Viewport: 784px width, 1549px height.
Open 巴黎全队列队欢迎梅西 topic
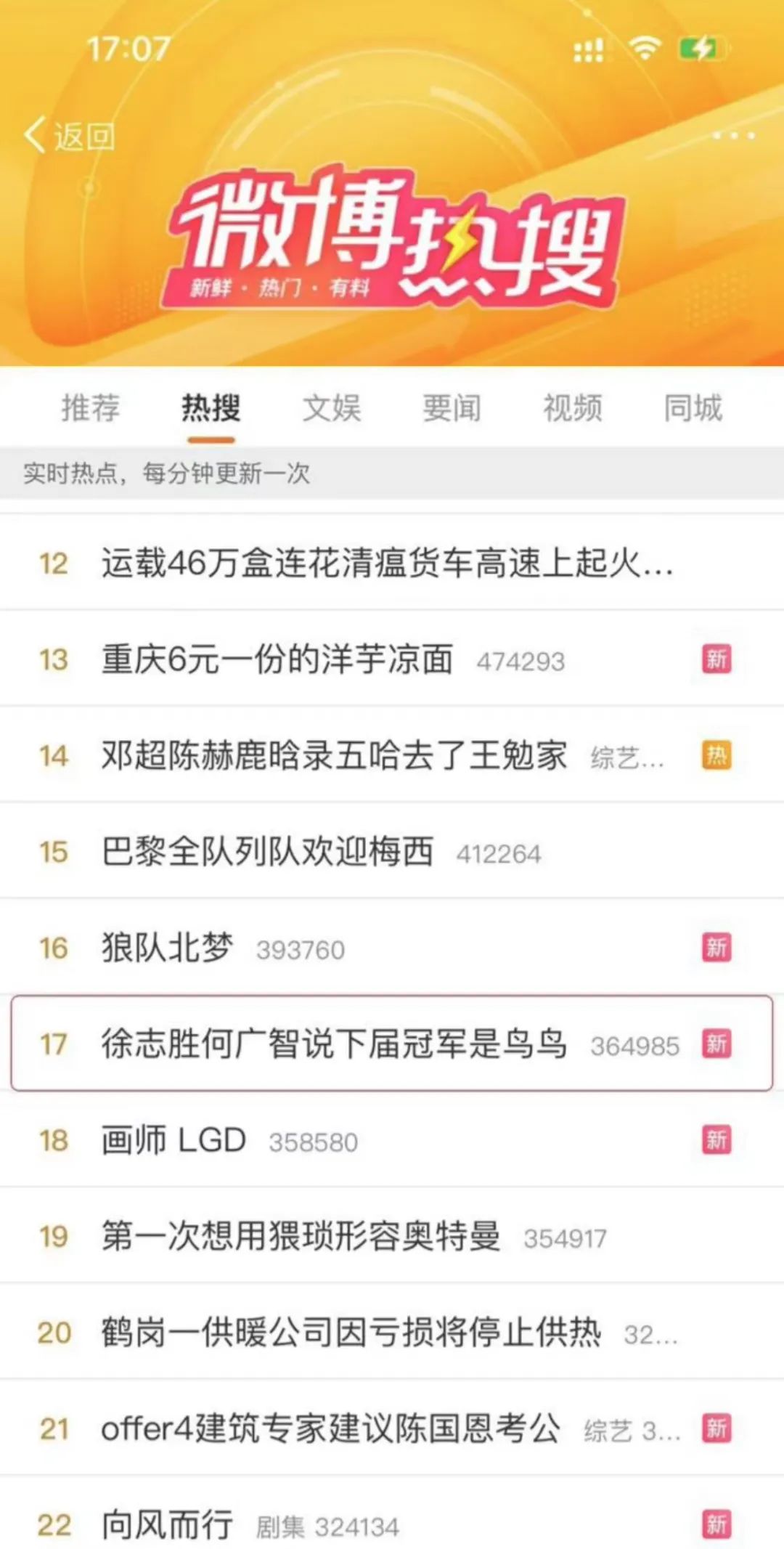click(x=267, y=852)
